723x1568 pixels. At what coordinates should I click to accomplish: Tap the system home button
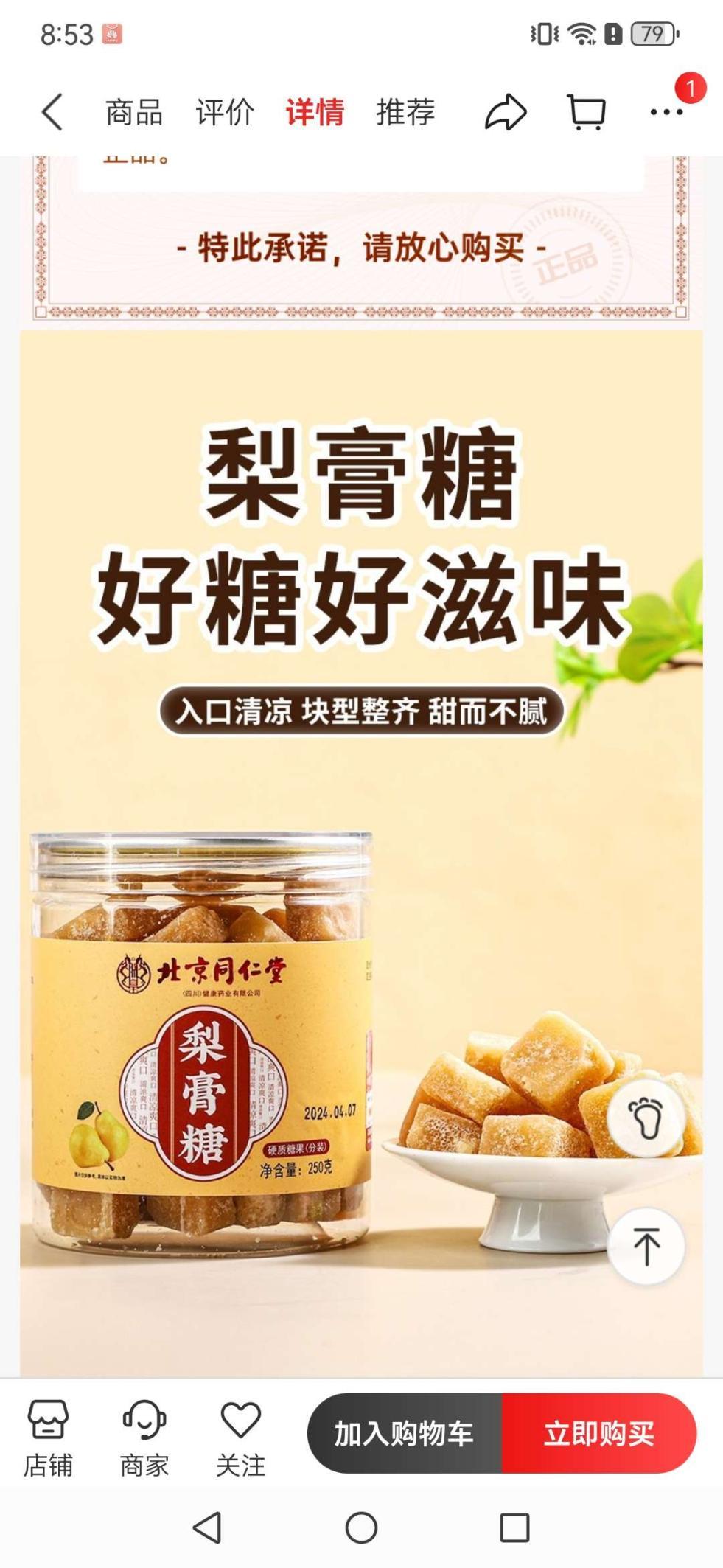coord(361,1527)
